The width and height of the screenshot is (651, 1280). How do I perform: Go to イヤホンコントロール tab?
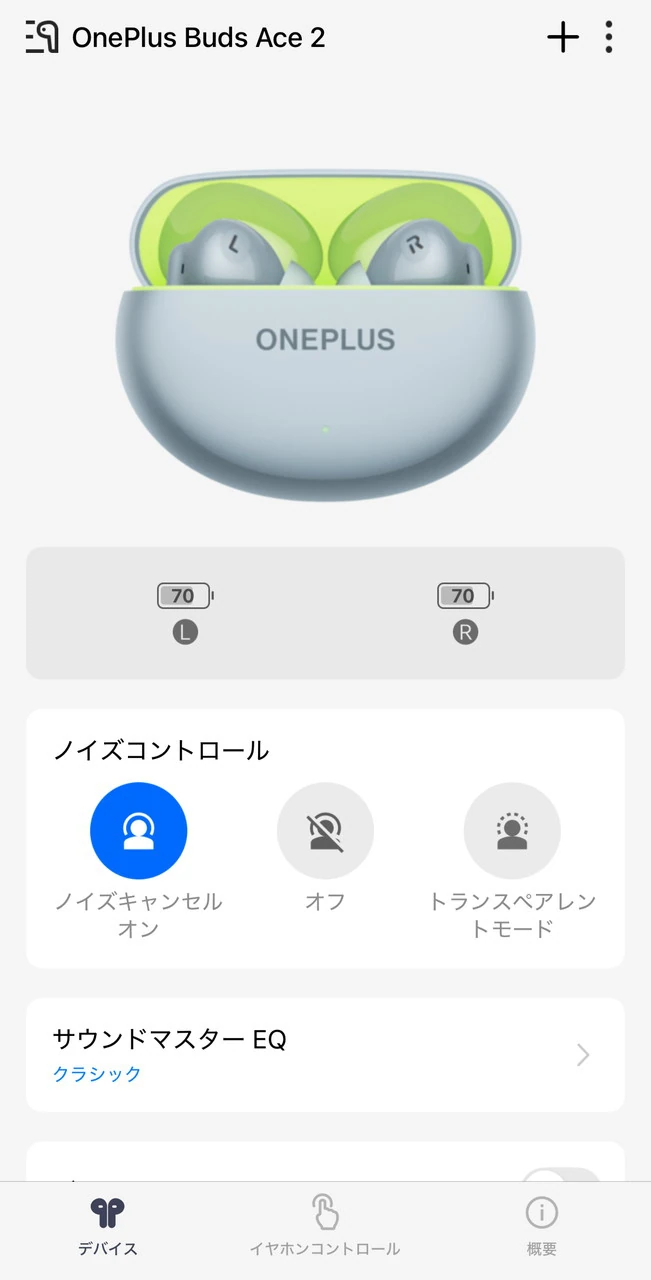coord(325,1225)
